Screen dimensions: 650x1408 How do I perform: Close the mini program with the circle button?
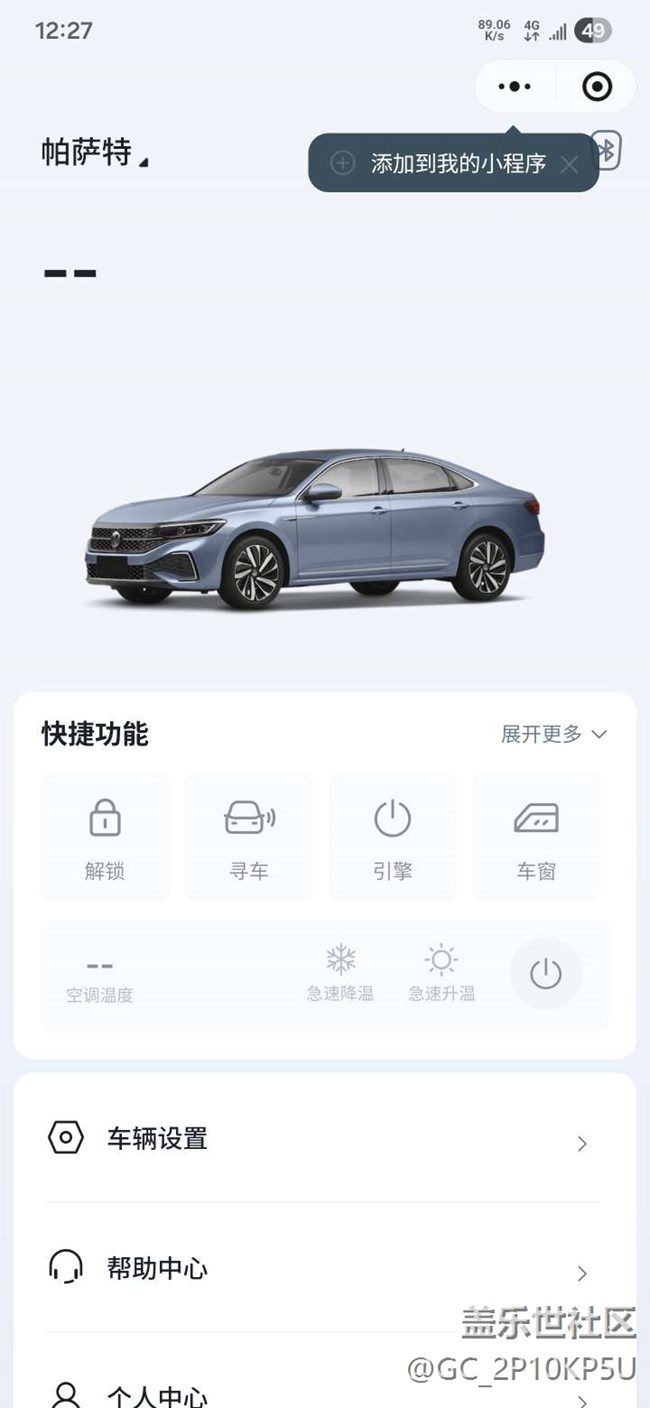click(x=597, y=87)
